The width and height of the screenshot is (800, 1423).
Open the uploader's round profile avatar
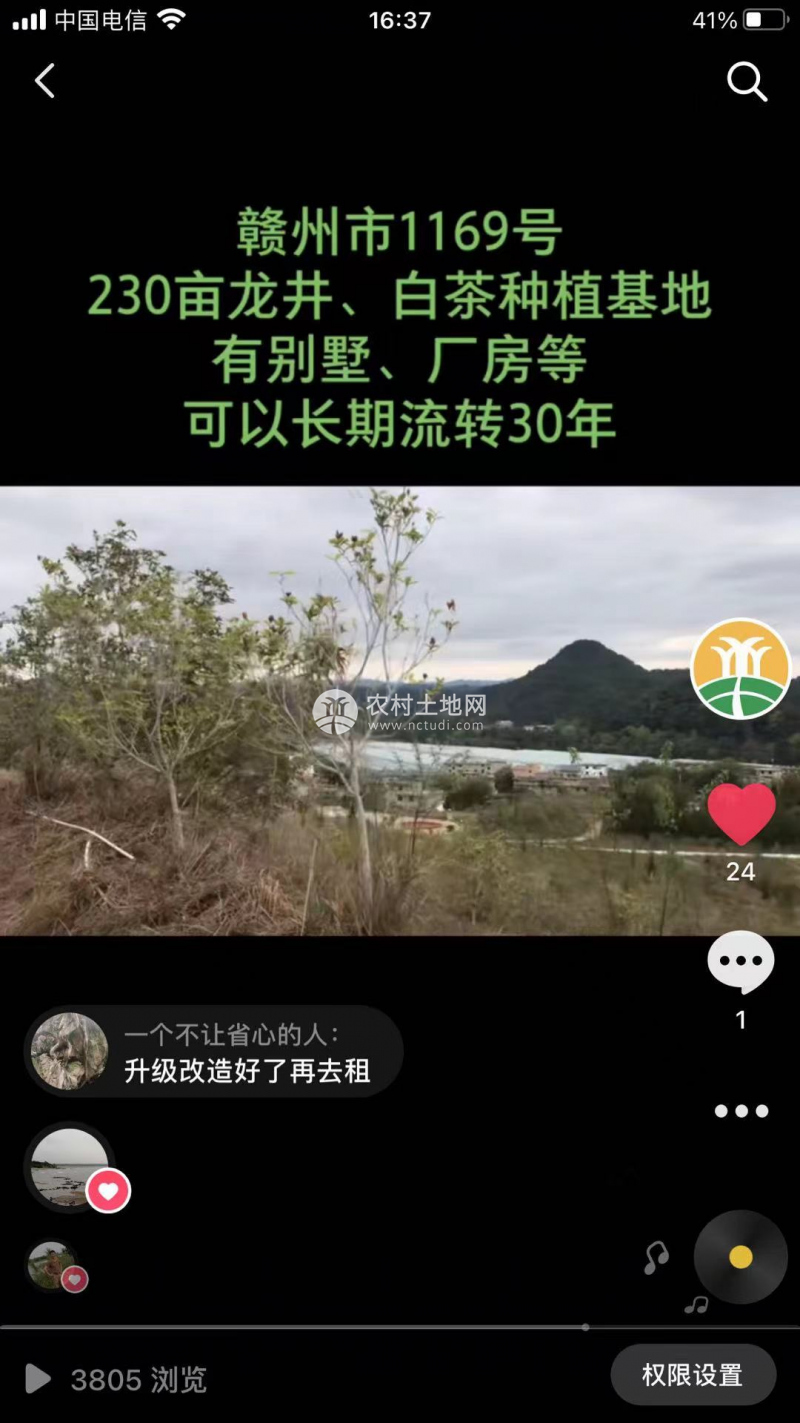tap(740, 669)
